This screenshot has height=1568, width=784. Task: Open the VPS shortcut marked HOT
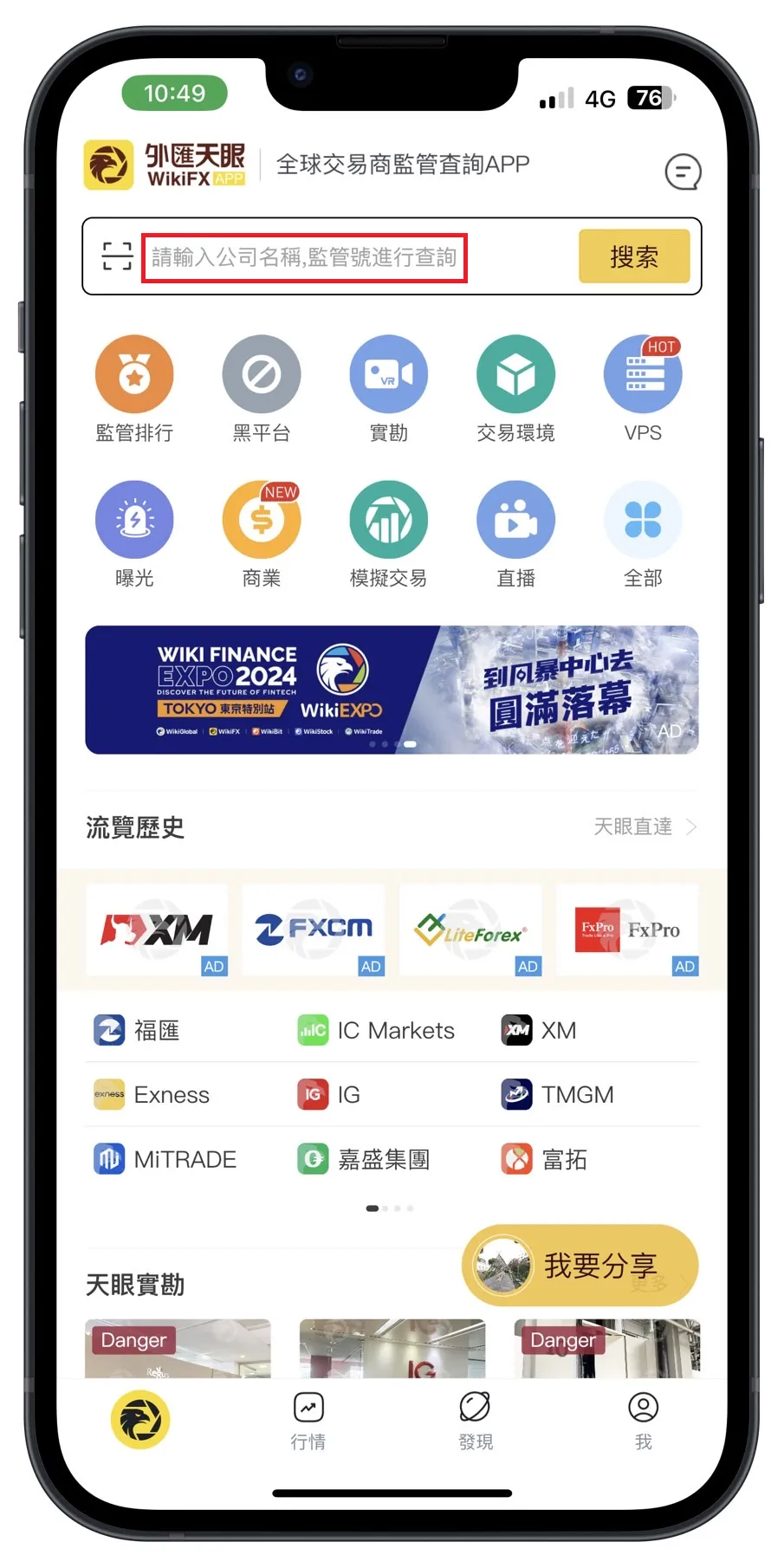643,390
